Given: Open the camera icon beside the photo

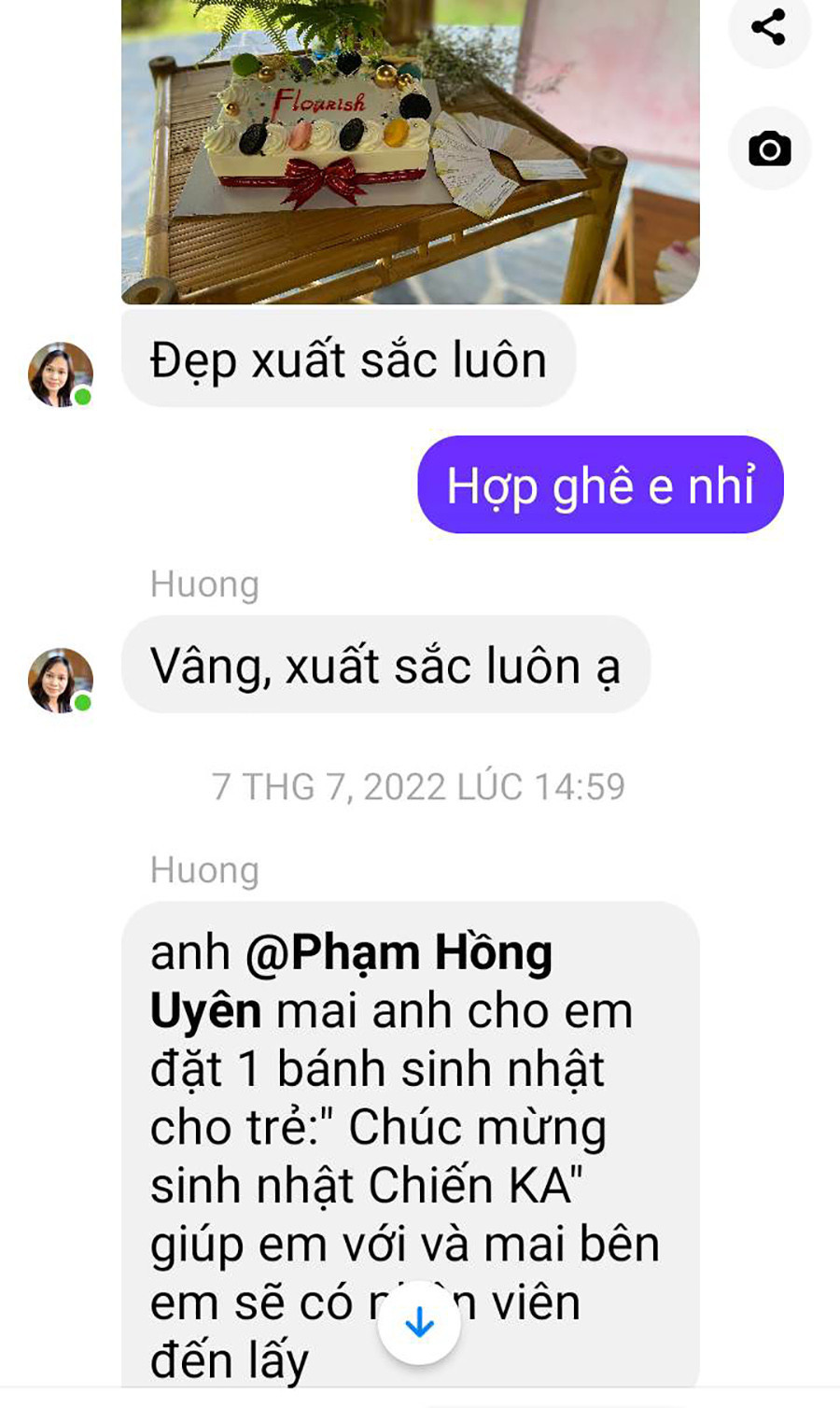Looking at the screenshot, I should click(769, 148).
